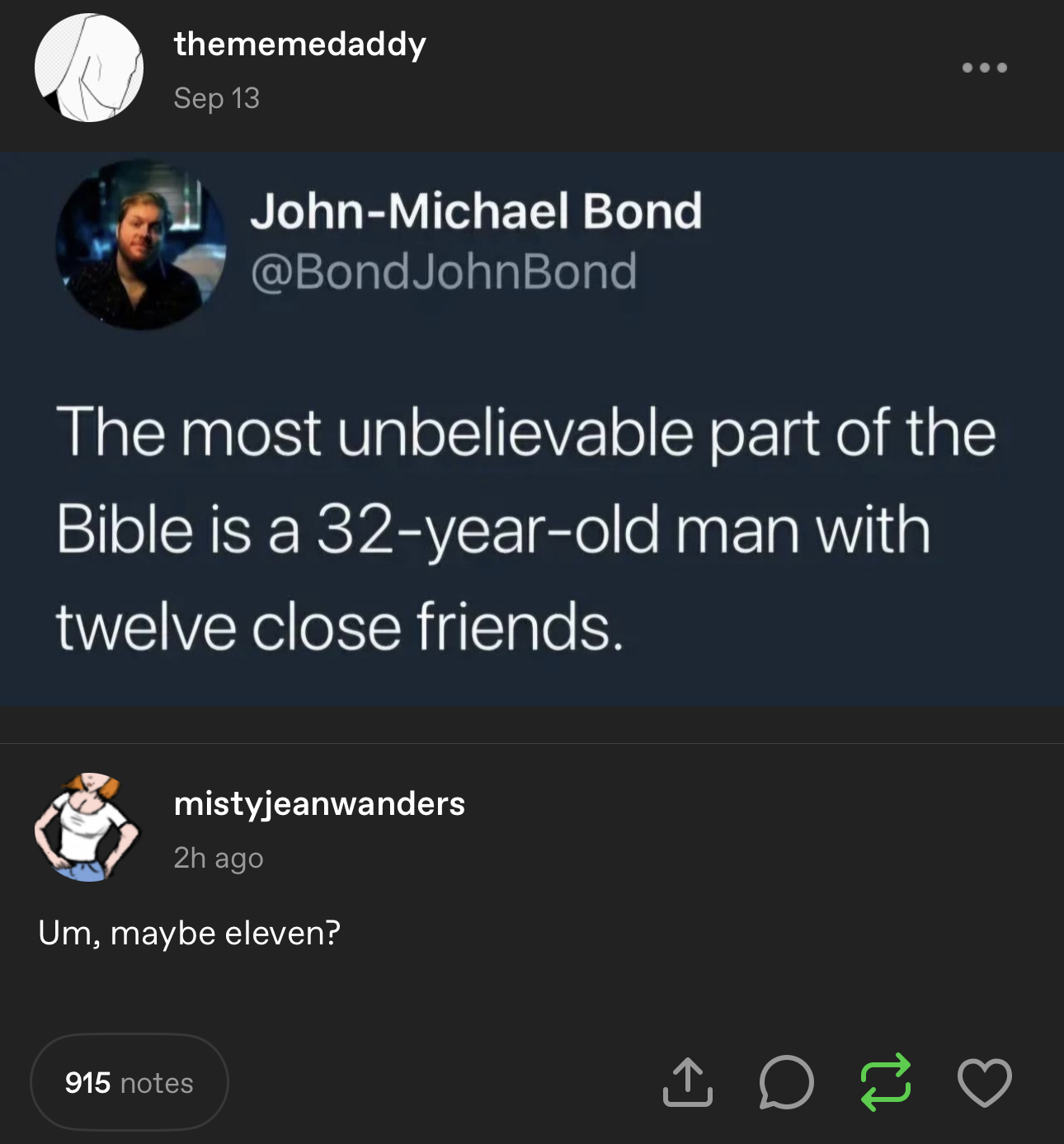Visit the thememedaddy blog name link
1064x1144 pixels.
click(299, 44)
